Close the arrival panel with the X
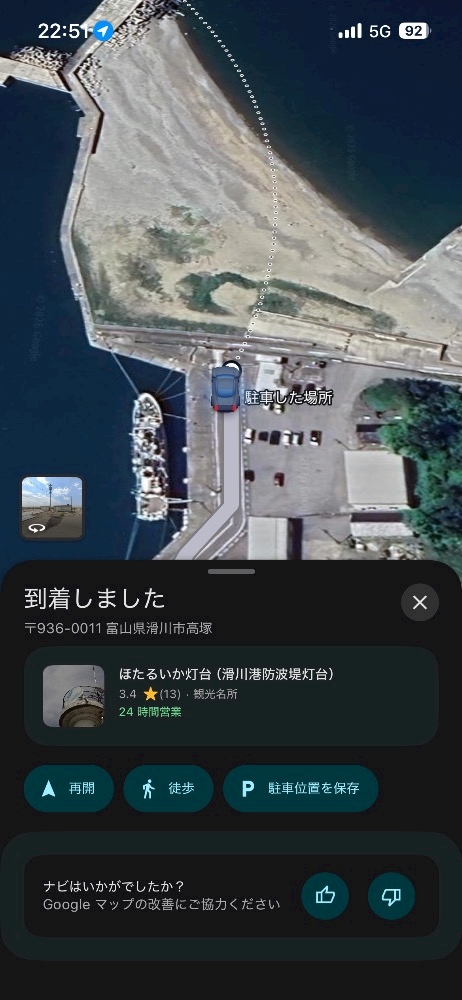 point(420,603)
